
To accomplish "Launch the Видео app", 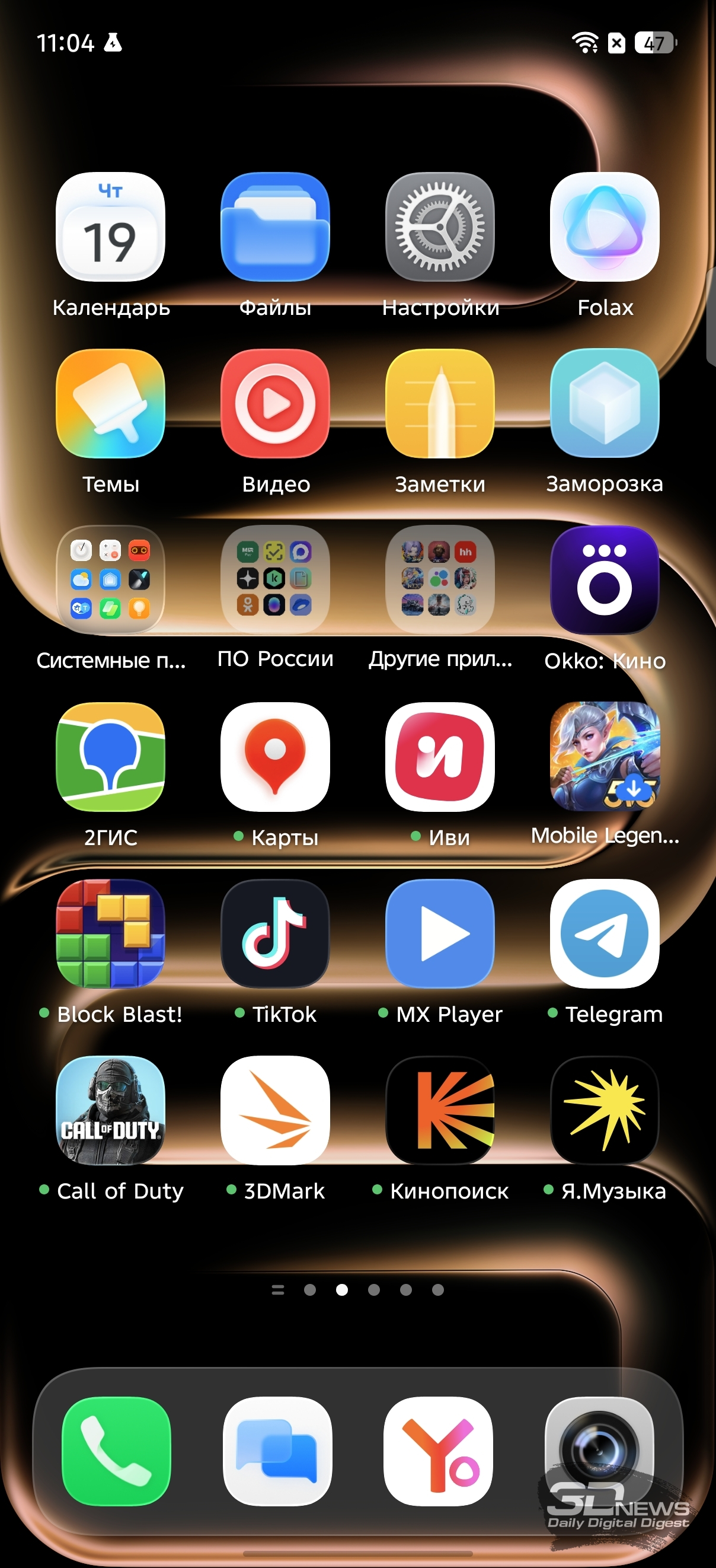I will pos(275,404).
